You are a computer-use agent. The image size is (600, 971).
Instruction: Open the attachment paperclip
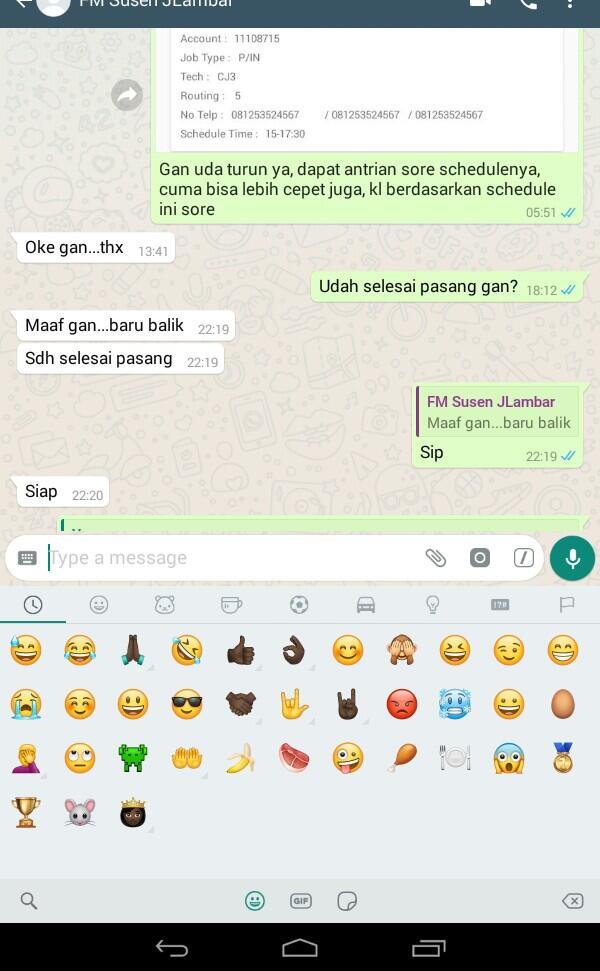(435, 558)
